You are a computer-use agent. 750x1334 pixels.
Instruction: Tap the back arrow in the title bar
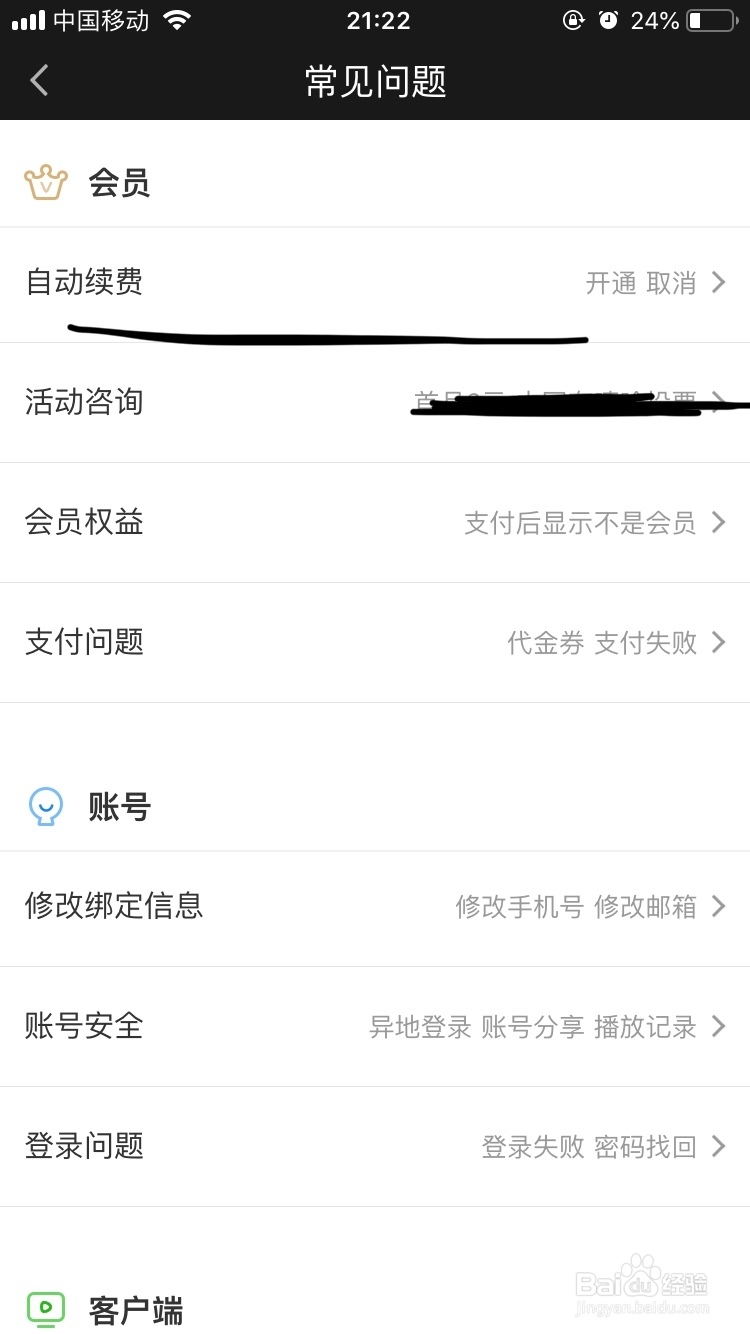coord(38,80)
